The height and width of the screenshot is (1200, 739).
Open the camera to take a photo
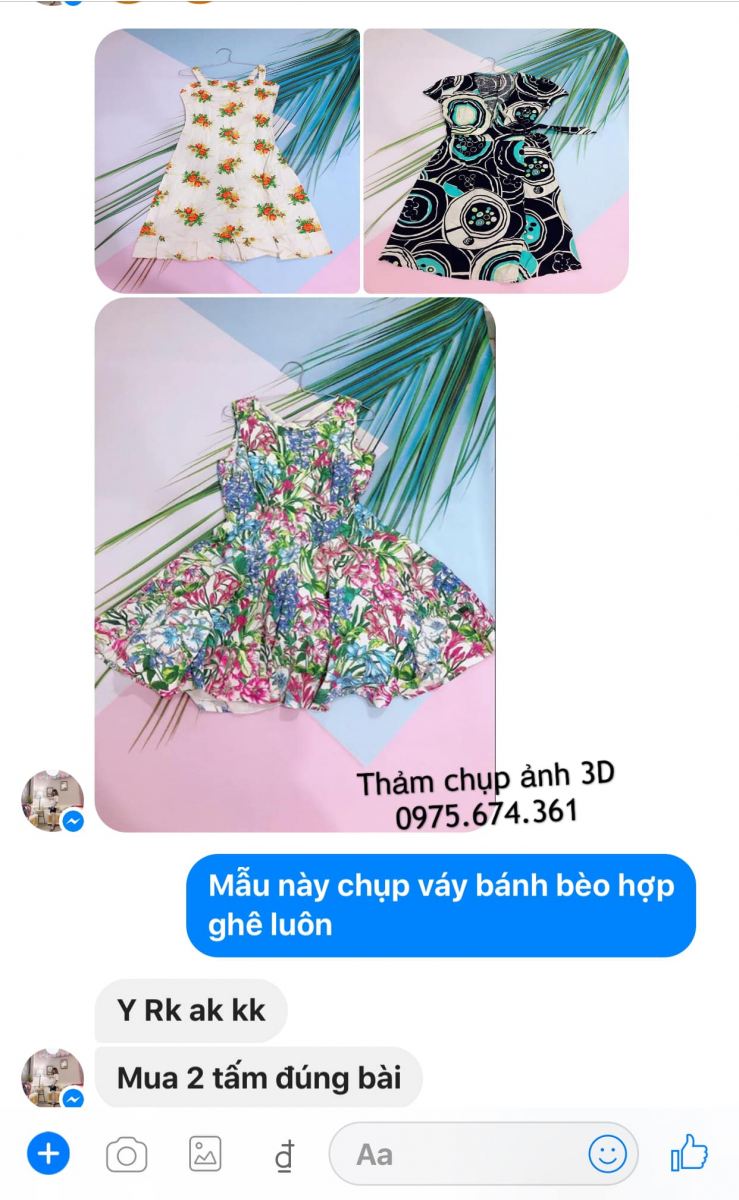click(x=126, y=1156)
